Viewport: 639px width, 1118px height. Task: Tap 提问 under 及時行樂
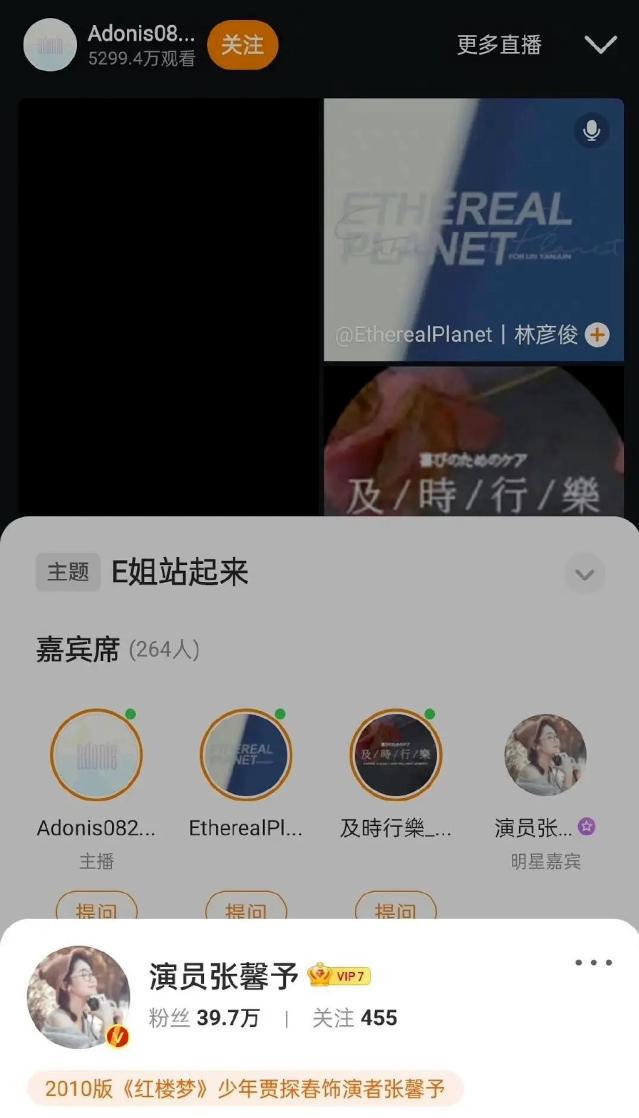pos(396,908)
